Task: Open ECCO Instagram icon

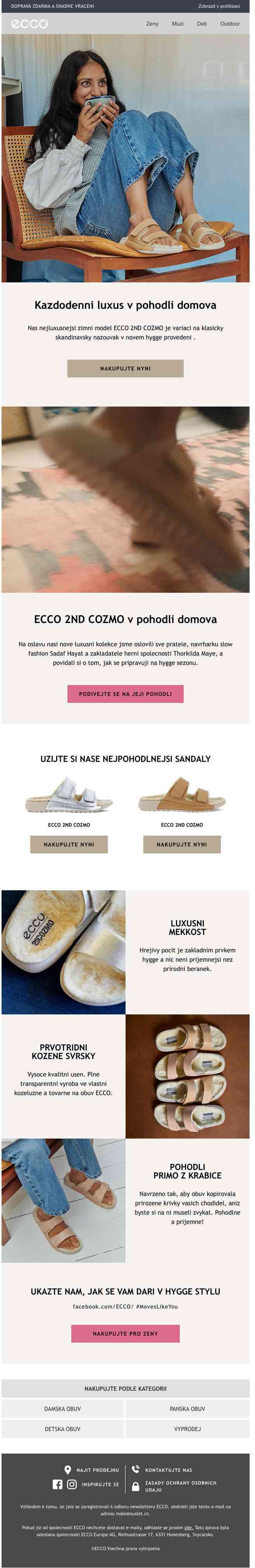Action: tap(72, 1484)
